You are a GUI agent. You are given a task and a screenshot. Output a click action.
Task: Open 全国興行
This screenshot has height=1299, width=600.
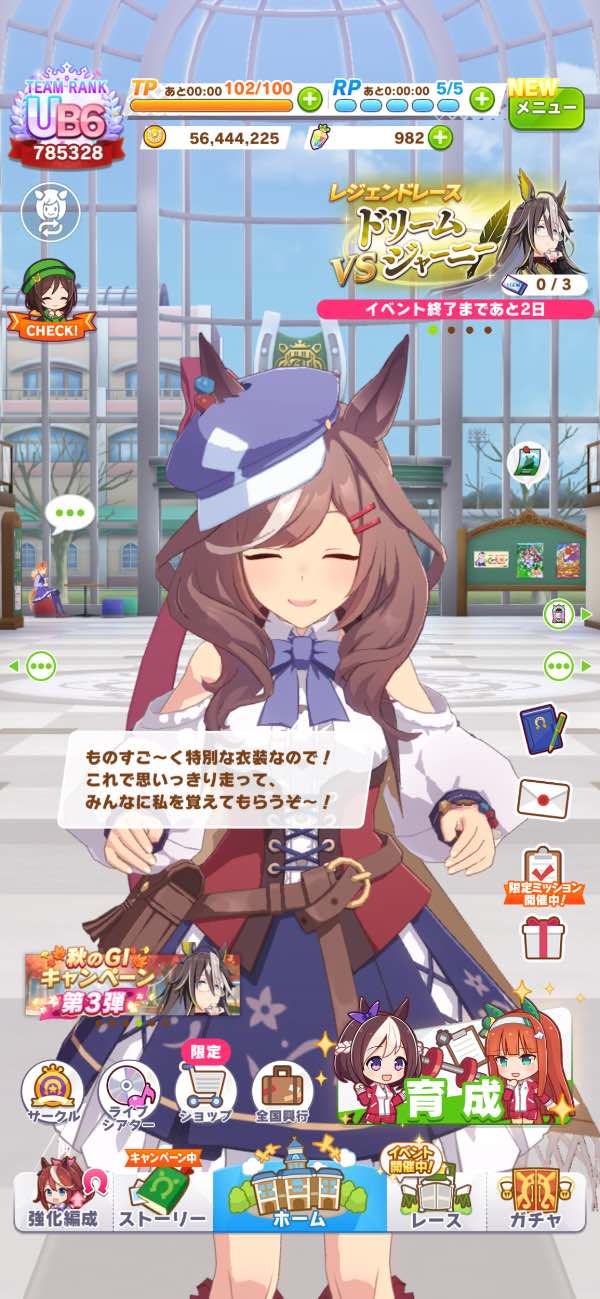coord(282,1092)
